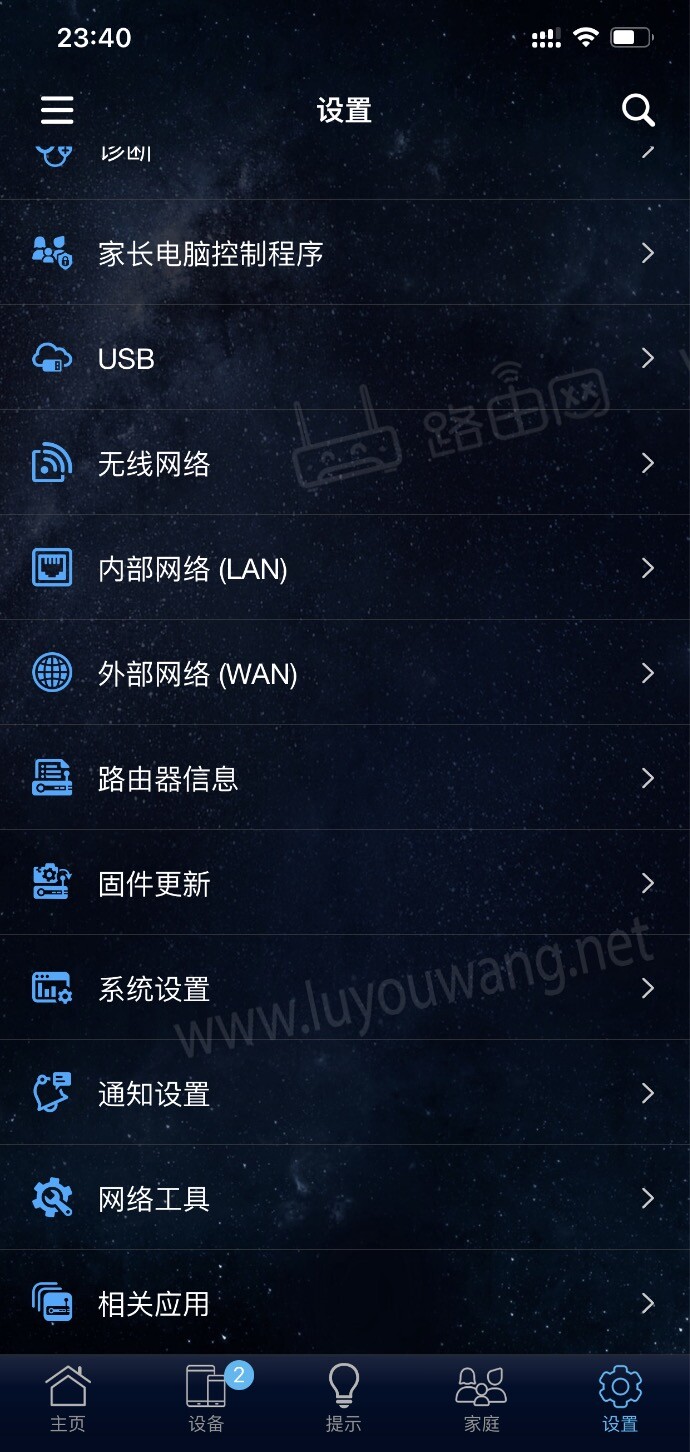Open the USB settings row
690x1452 pixels.
click(x=344, y=358)
